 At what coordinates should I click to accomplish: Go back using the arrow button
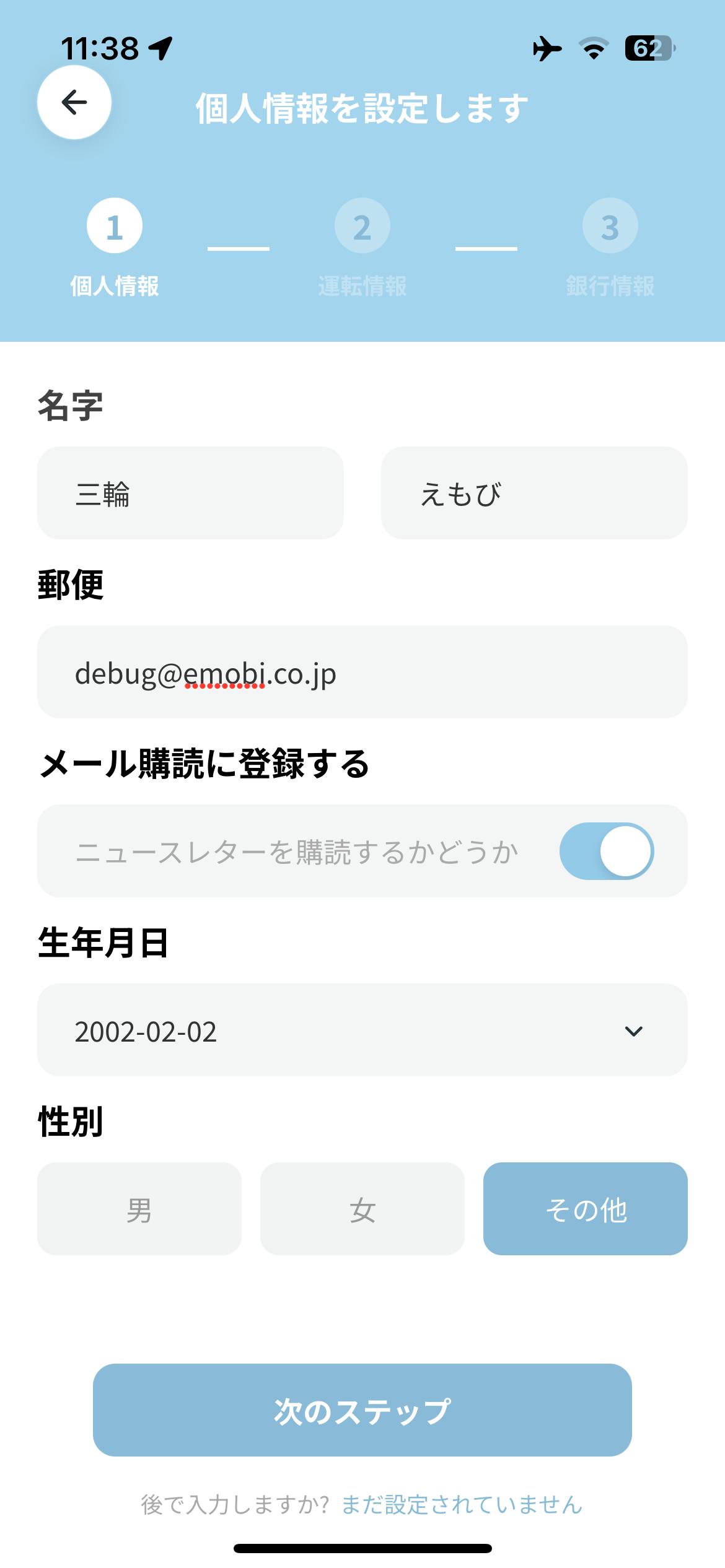(74, 102)
